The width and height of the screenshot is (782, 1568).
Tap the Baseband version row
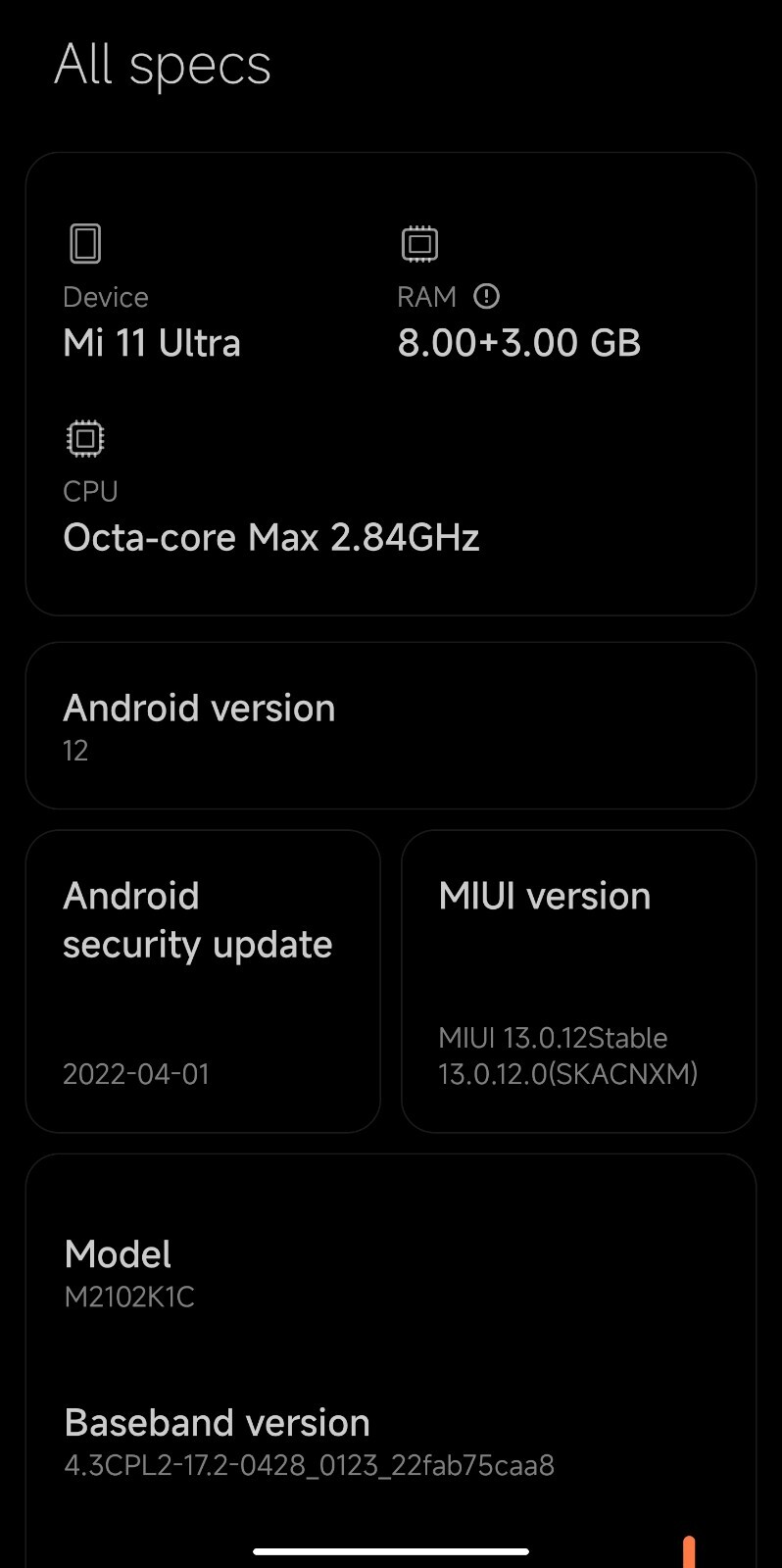click(x=390, y=1442)
